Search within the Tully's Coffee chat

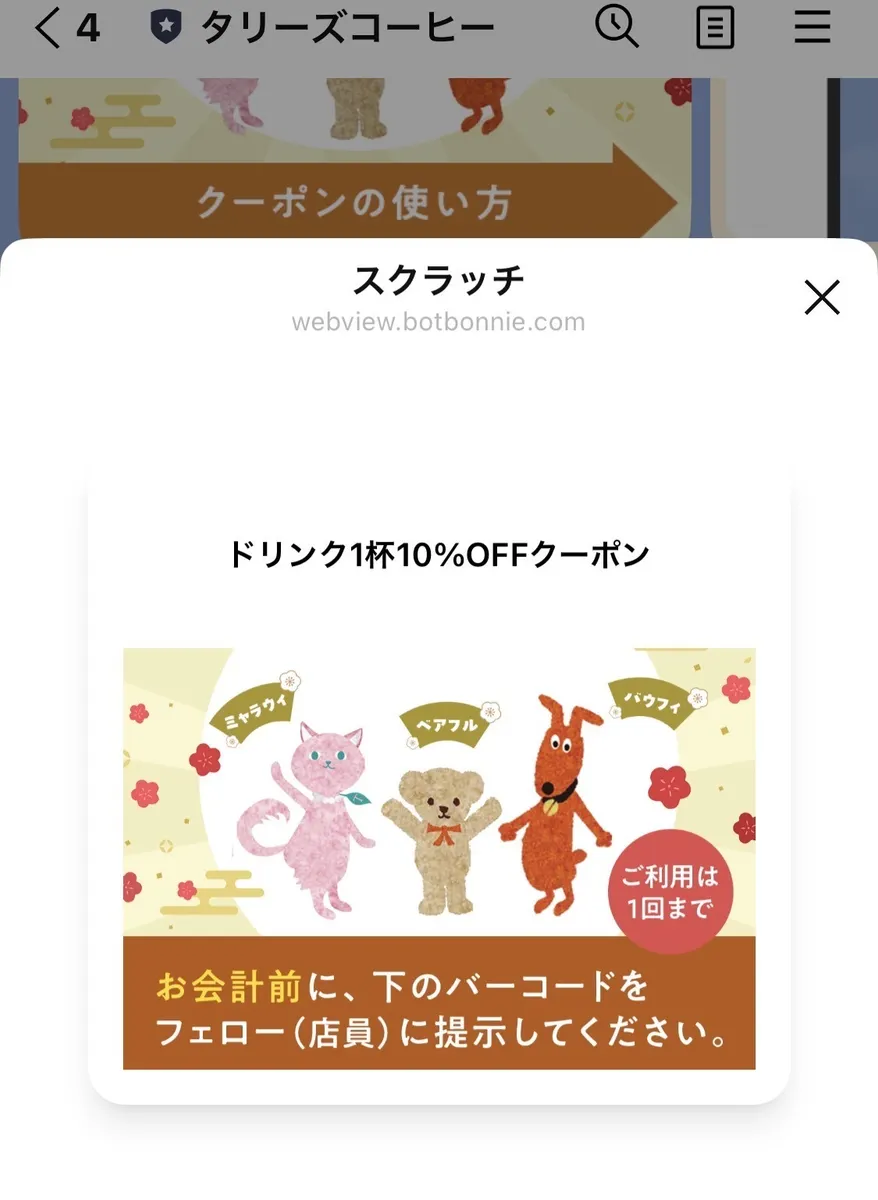coord(616,27)
